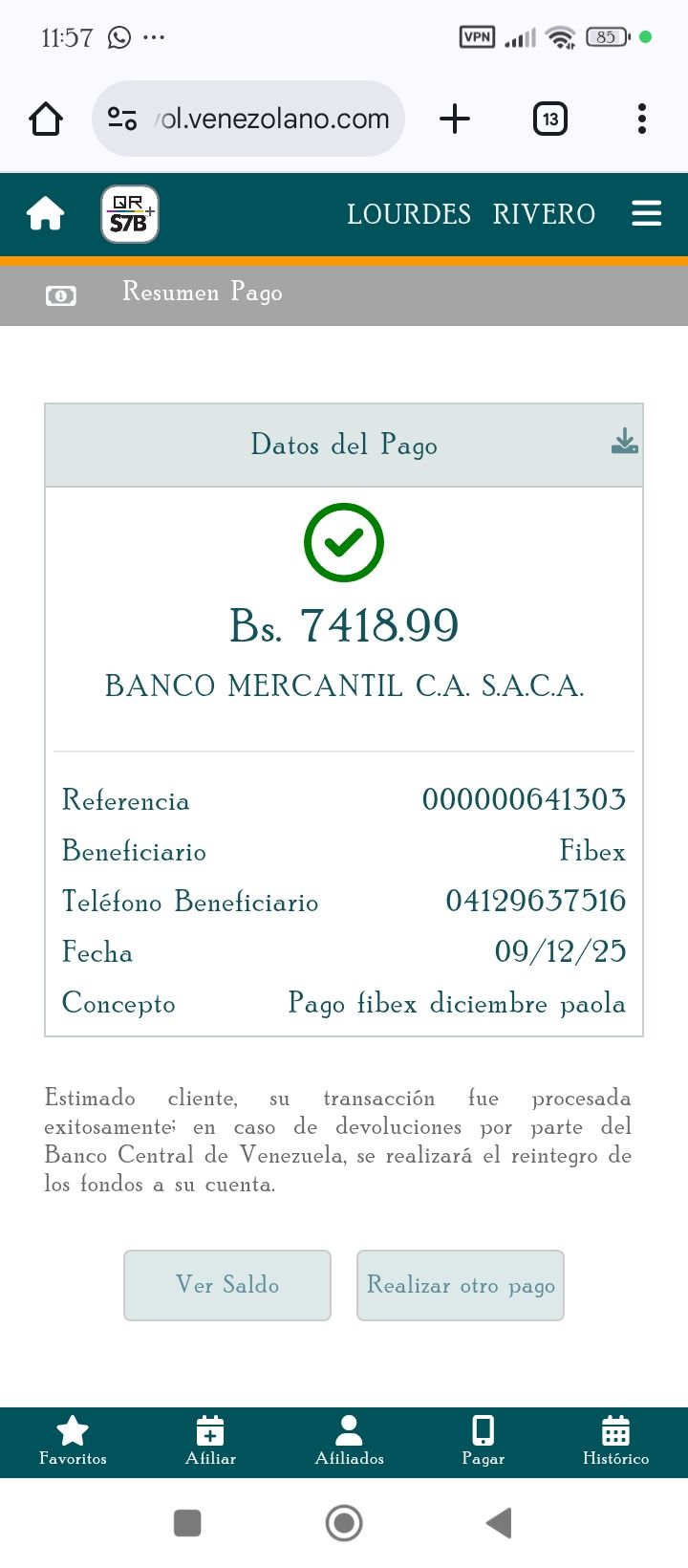
Task: Open the browser overflow menu
Action: [641, 120]
